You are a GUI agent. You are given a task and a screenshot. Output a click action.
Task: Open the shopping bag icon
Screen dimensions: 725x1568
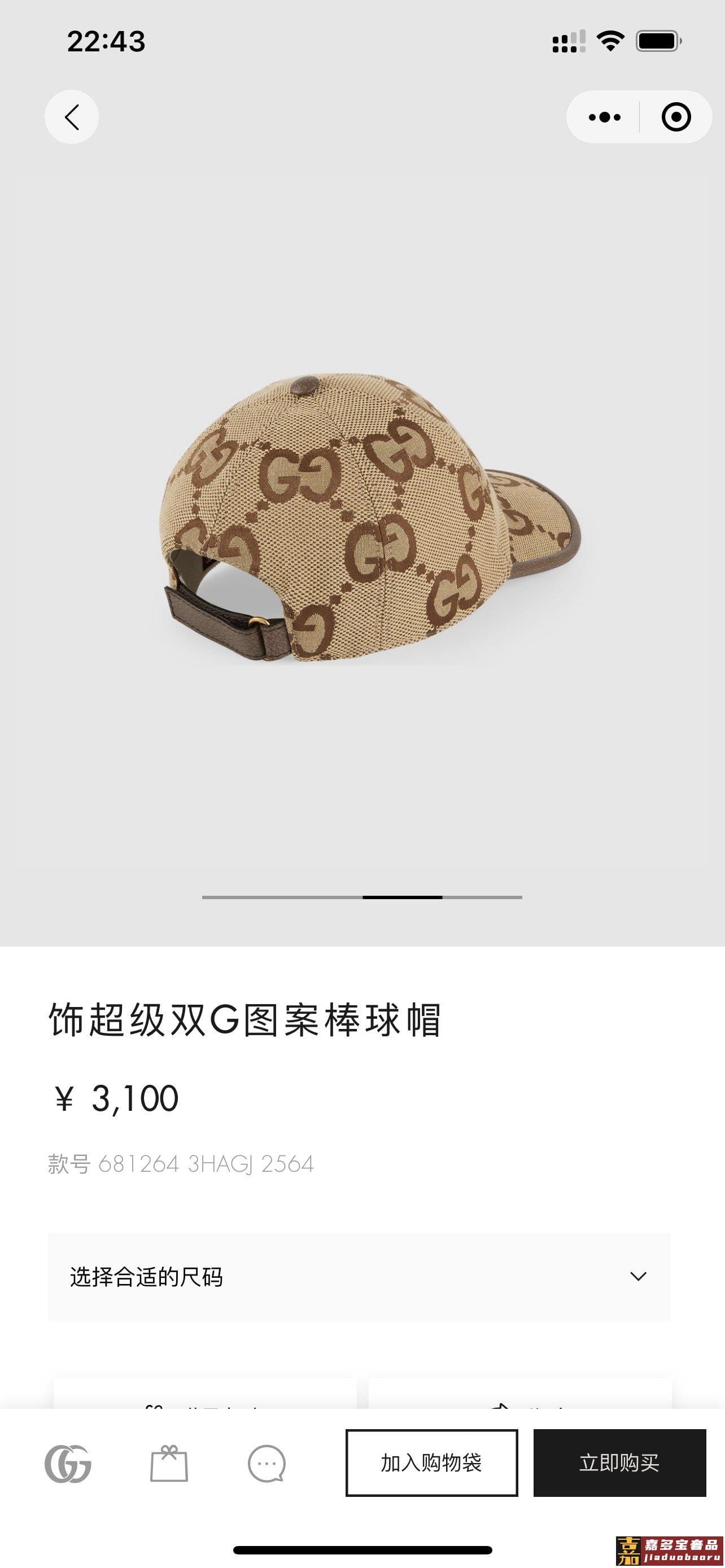click(x=169, y=1464)
